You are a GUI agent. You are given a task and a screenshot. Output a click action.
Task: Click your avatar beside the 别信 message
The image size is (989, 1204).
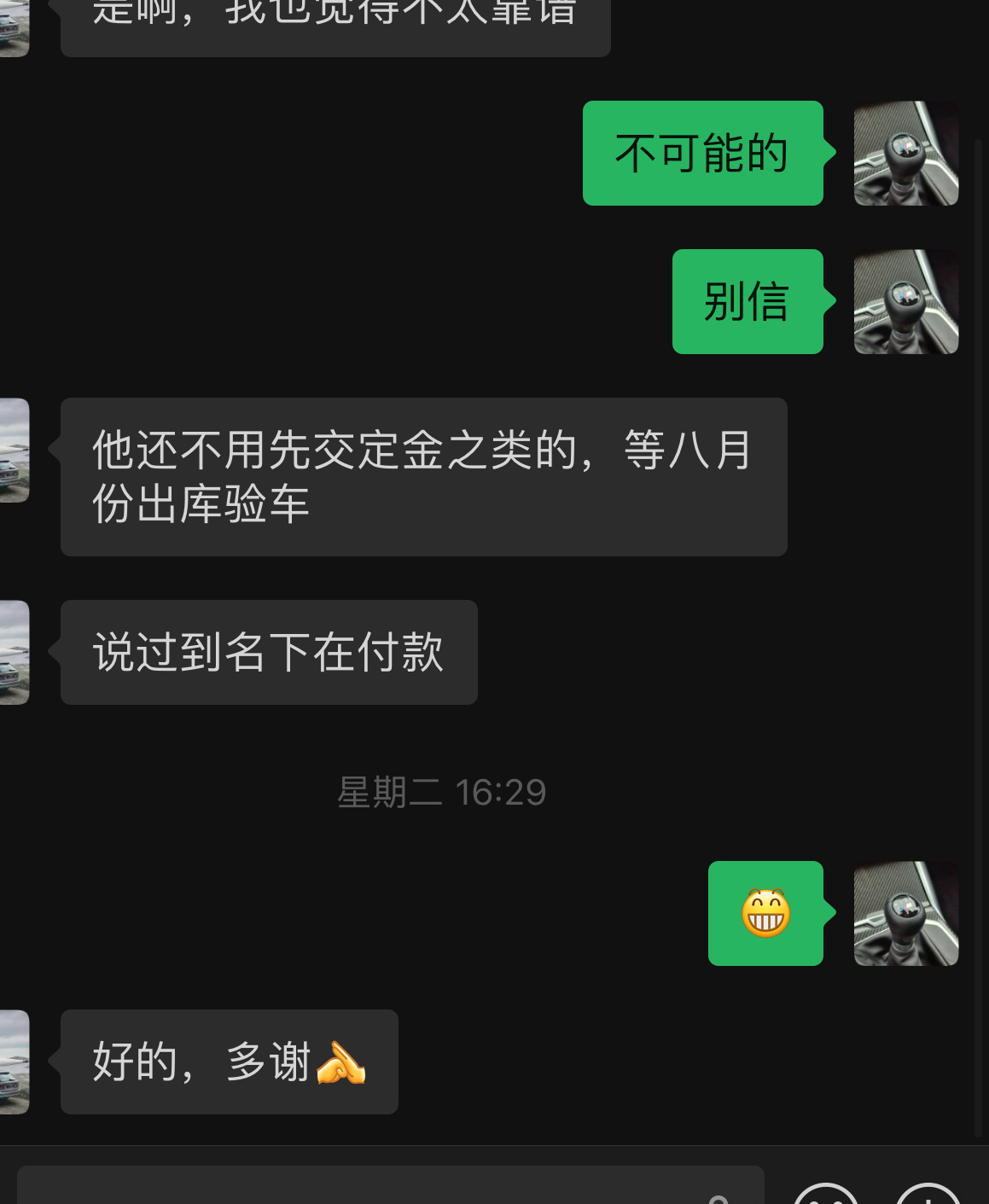tap(905, 301)
